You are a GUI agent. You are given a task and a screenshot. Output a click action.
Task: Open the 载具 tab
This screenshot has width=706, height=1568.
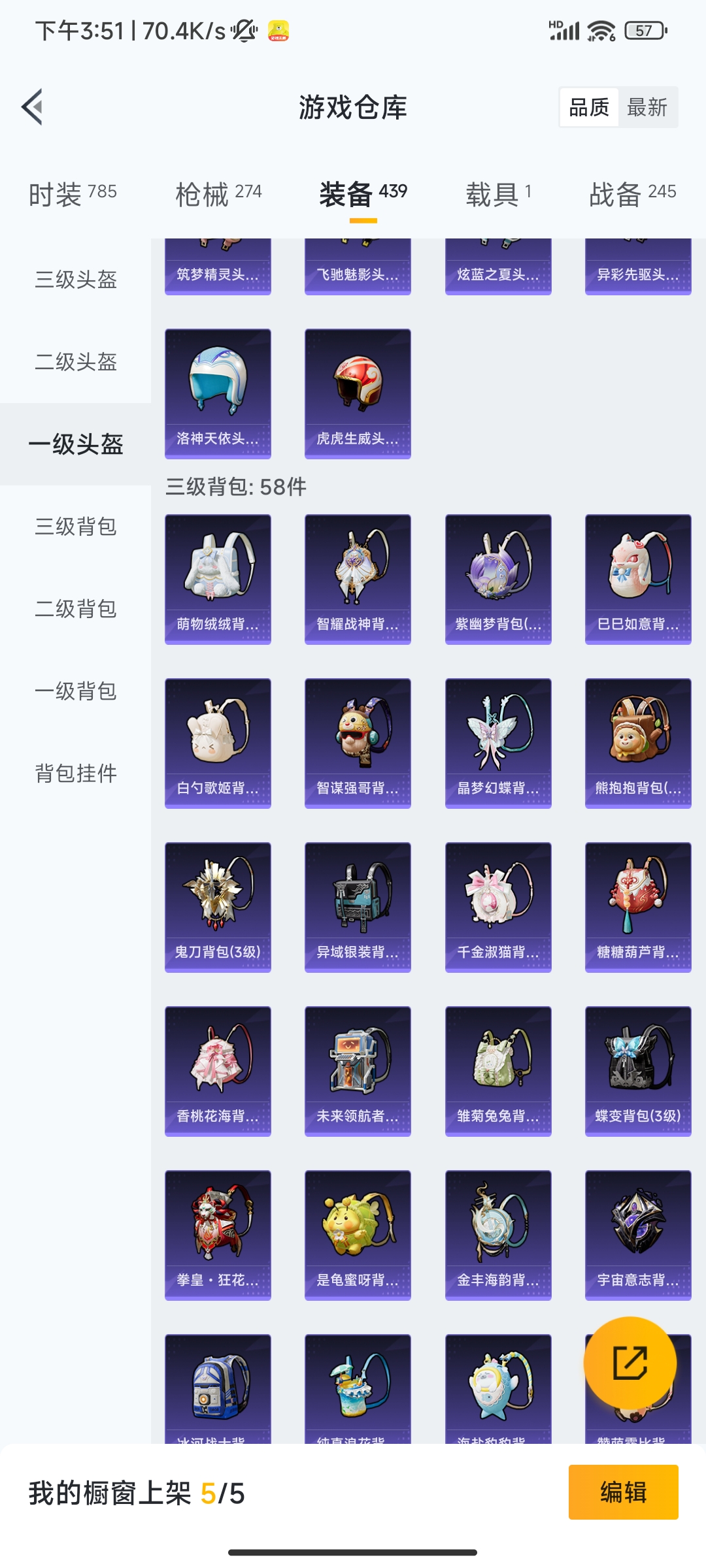pyautogui.click(x=498, y=193)
